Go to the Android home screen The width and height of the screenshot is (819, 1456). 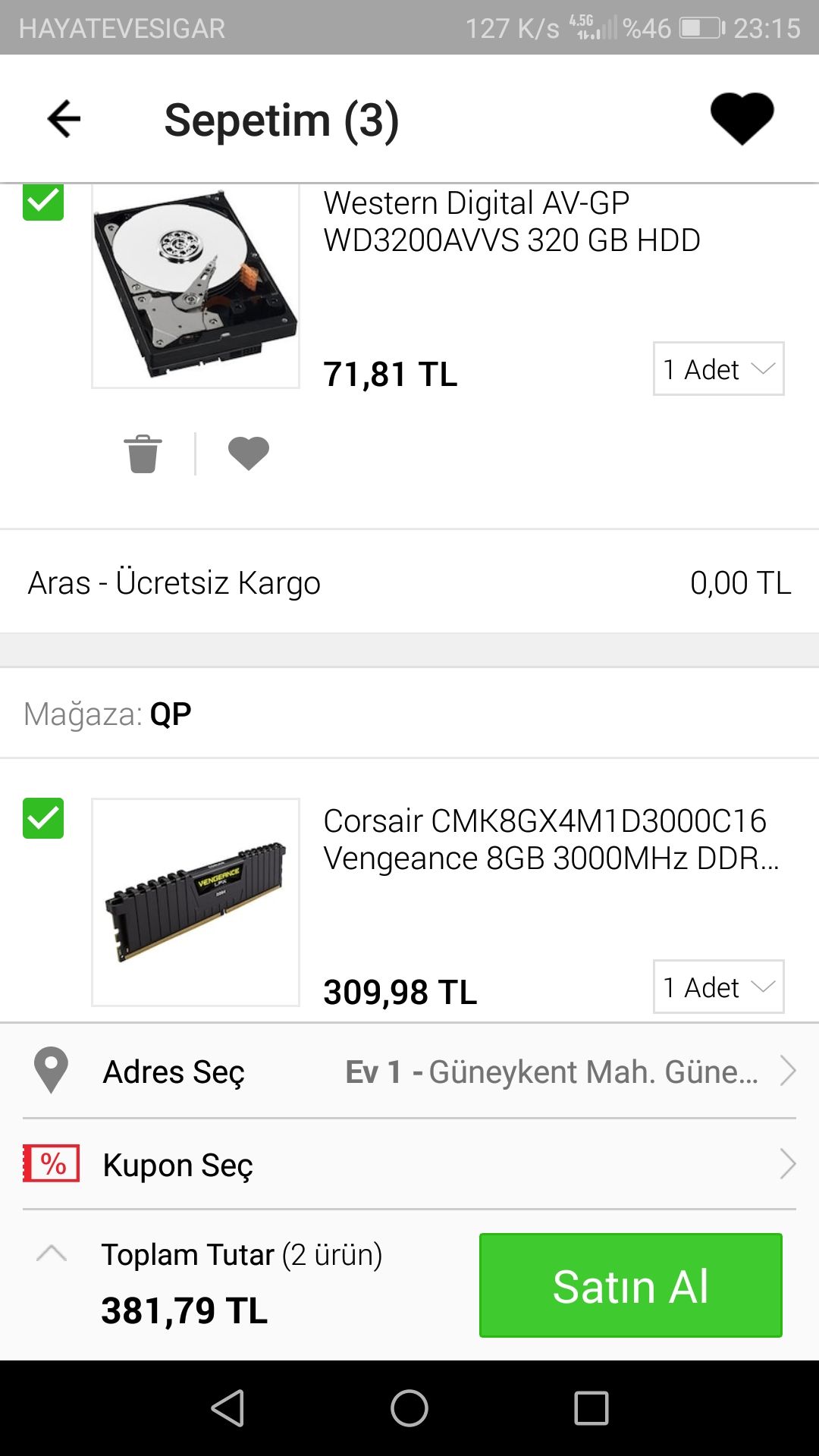(409, 1408)
